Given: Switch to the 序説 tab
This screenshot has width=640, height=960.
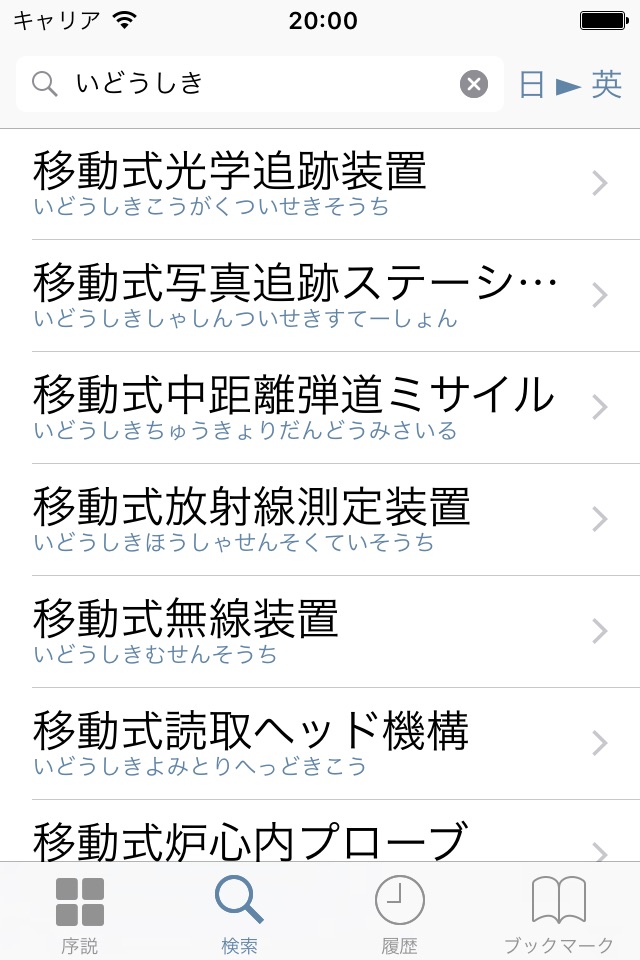Looking at the screenshot, I should [x=80, y=912].
